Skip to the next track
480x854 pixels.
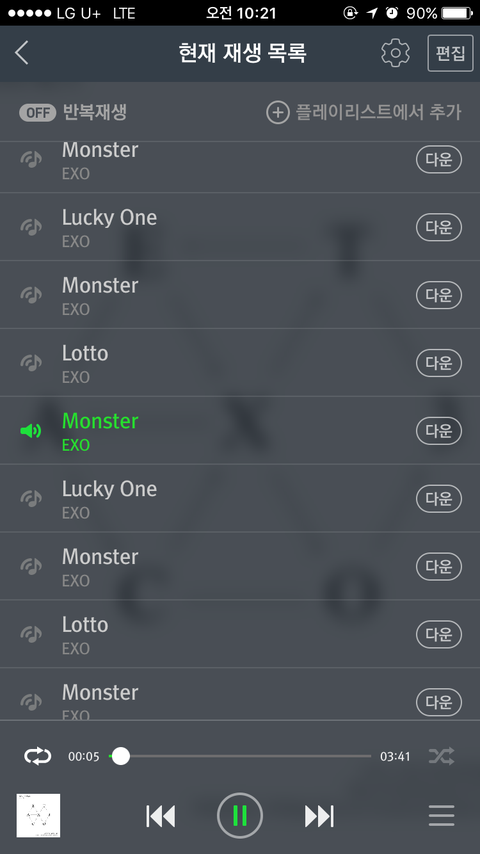319,816
